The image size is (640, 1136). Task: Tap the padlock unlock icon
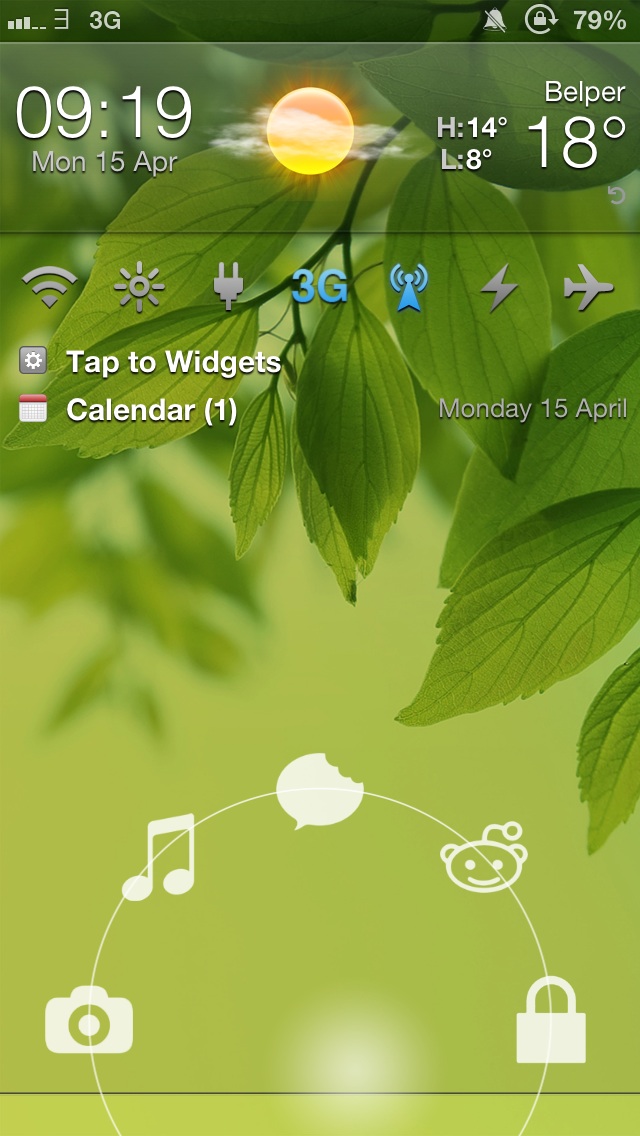click(x=551, y=1019)
